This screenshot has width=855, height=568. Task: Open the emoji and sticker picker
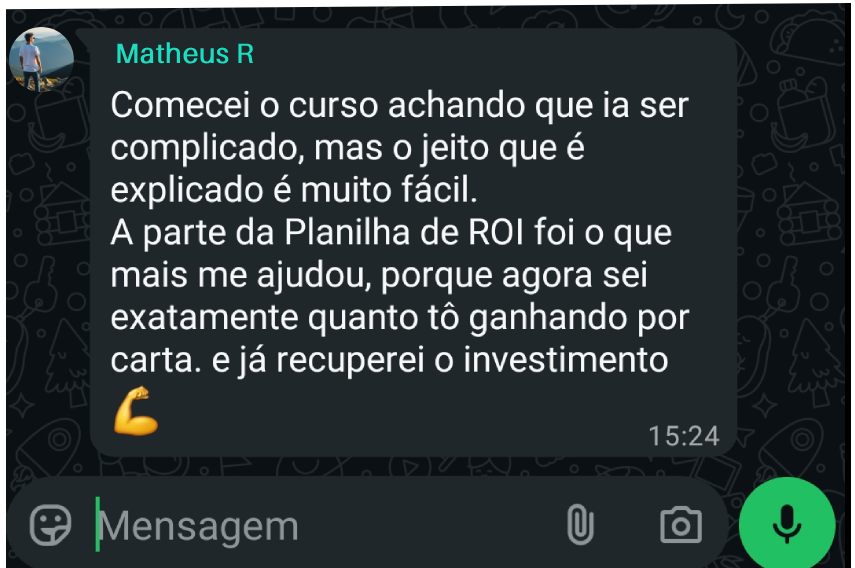50,524
